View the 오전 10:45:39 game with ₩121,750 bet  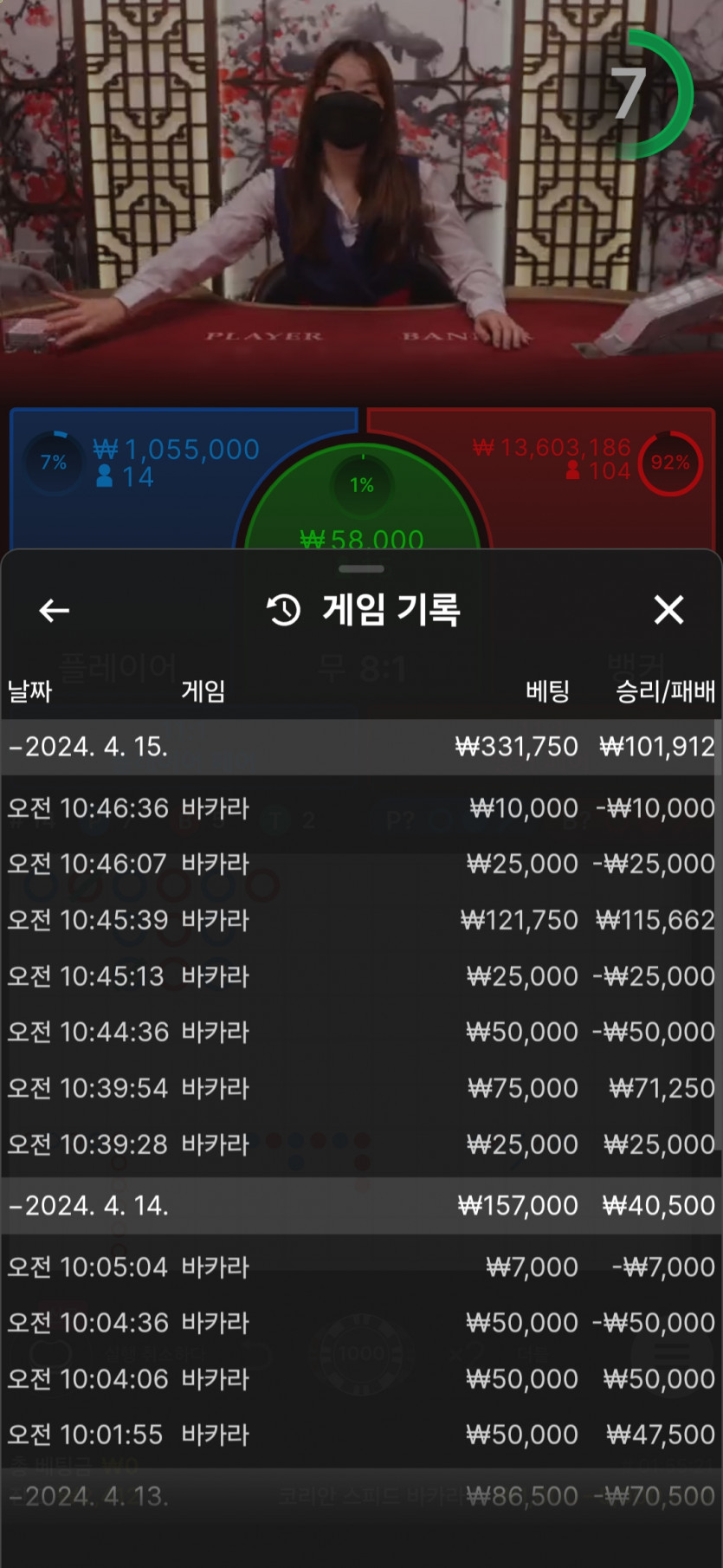360,920
